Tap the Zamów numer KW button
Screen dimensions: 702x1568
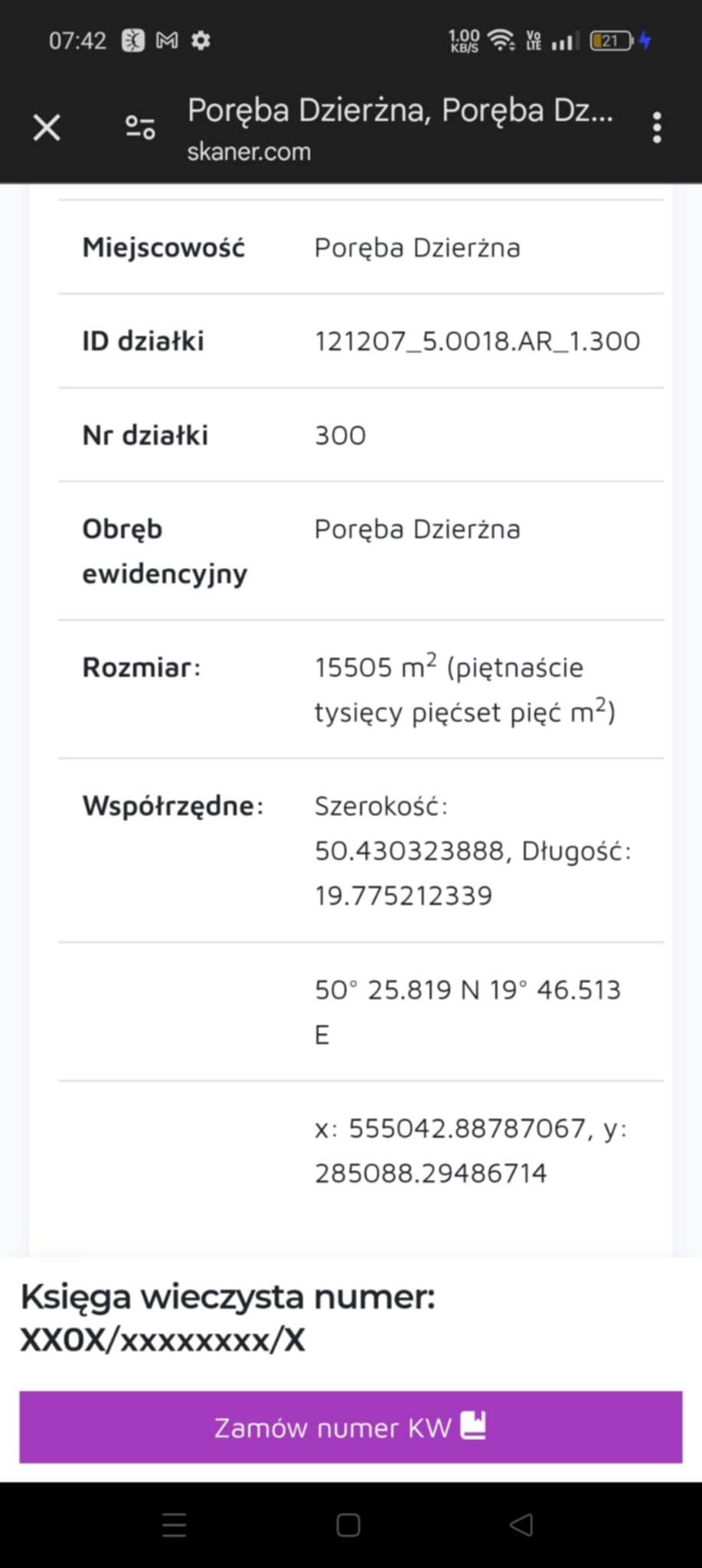point(351,1427)
